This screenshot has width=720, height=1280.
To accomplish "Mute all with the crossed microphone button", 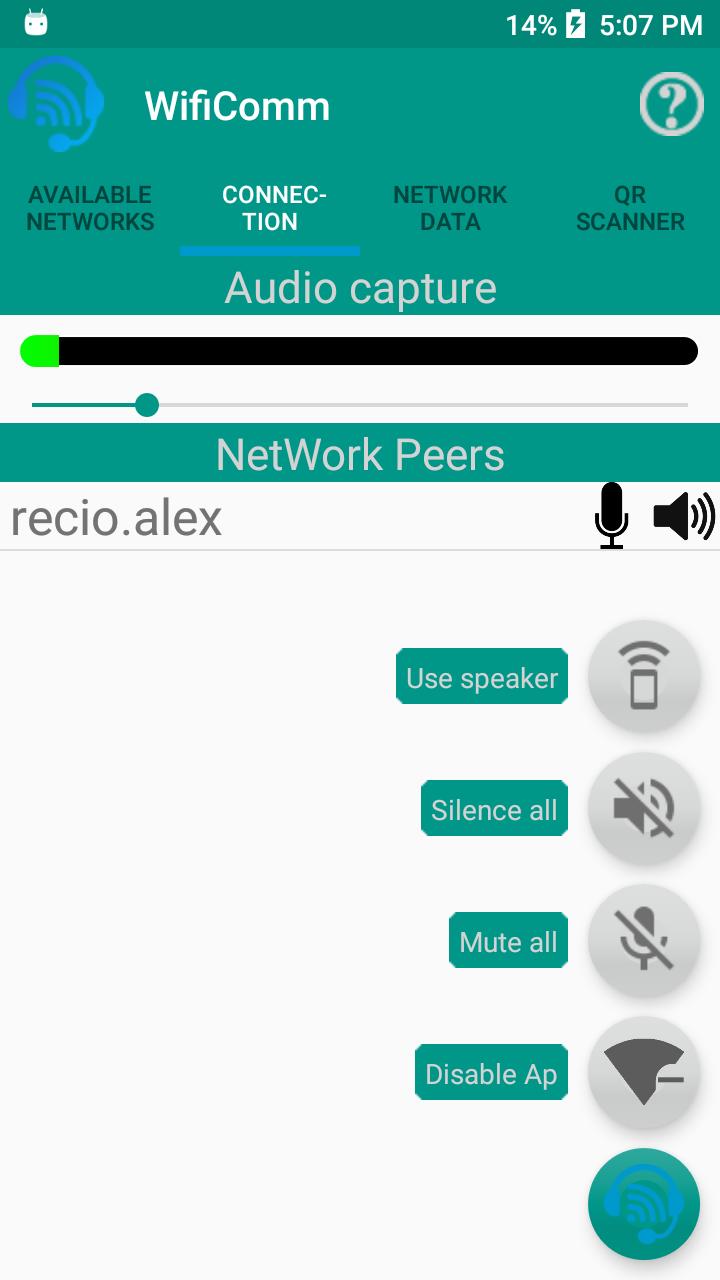I will (x=644, y=940).
